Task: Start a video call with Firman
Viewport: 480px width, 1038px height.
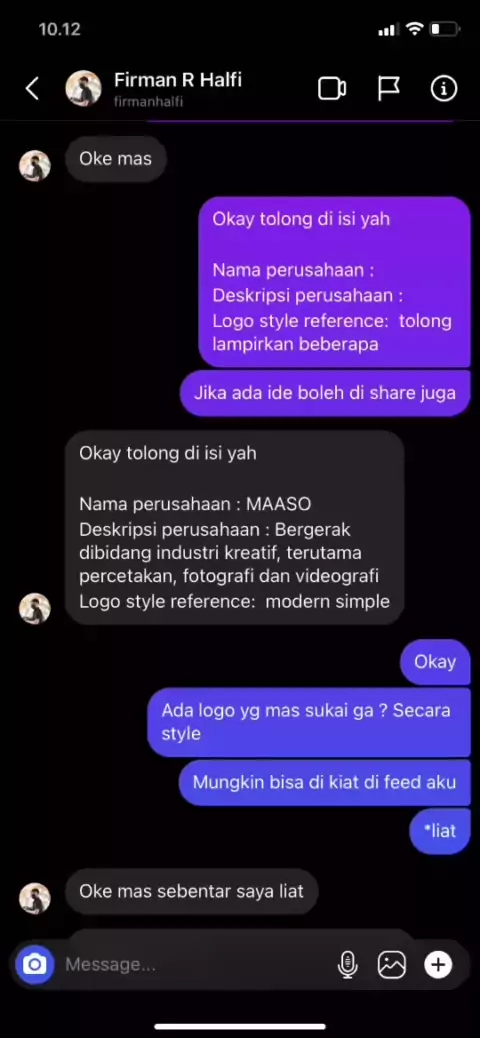Action: point(332,89)
